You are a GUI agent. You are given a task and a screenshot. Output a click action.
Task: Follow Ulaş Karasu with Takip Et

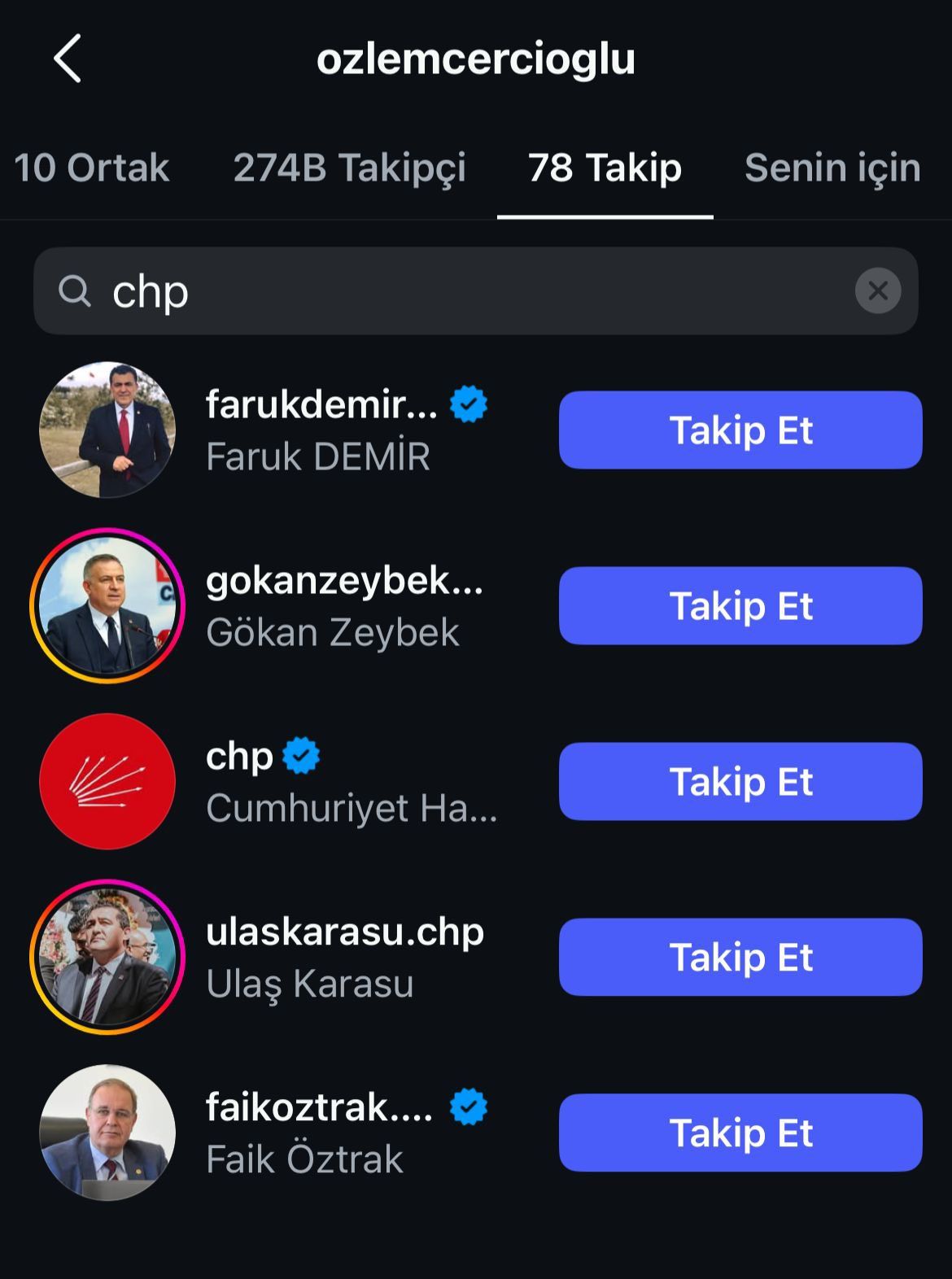tap(740, 958)
